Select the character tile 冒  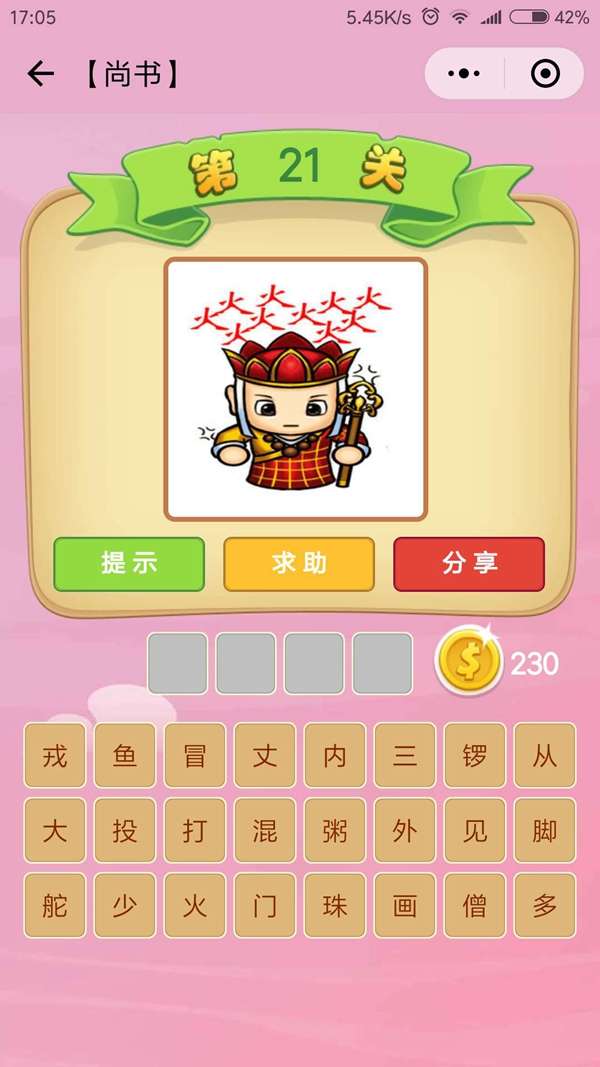195,756
